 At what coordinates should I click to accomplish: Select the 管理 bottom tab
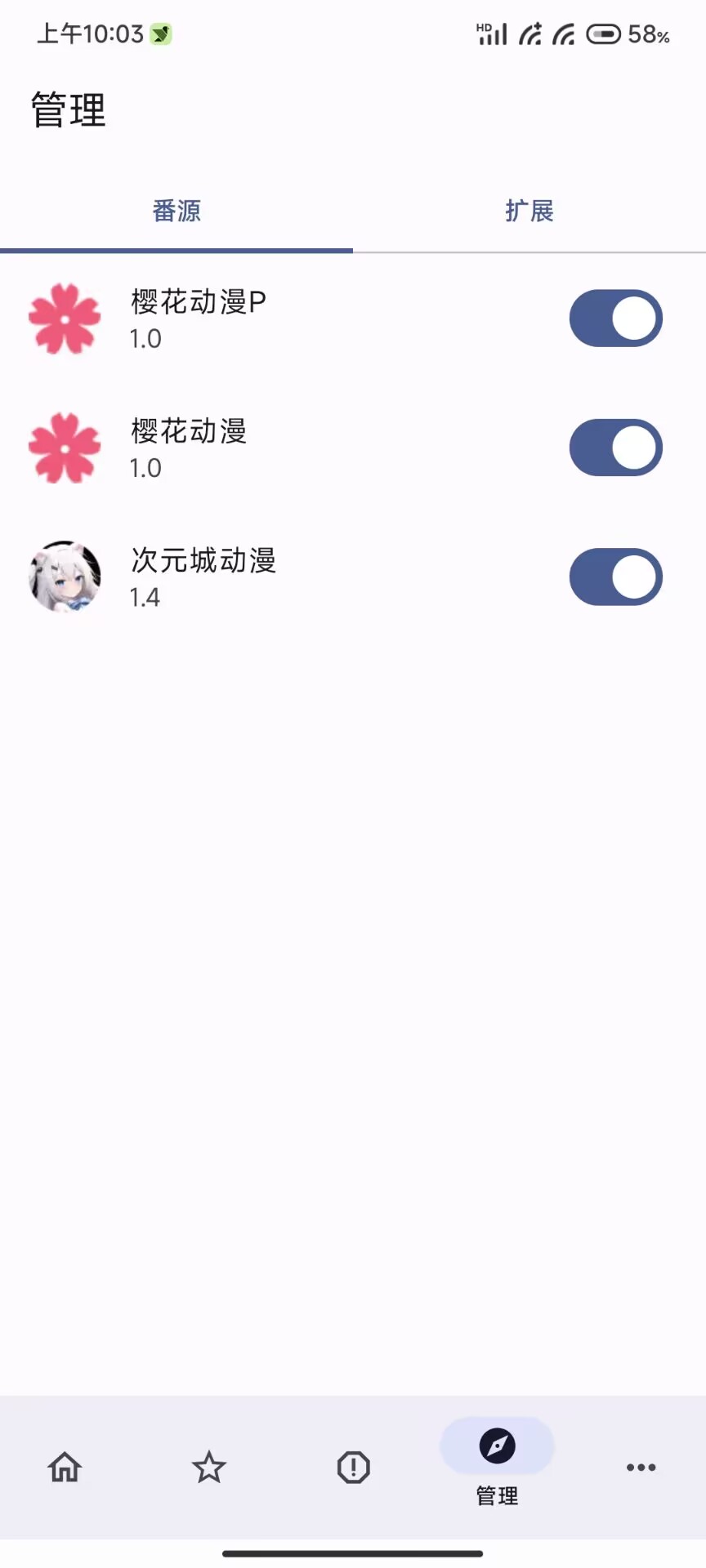[x=497, y=1462]
